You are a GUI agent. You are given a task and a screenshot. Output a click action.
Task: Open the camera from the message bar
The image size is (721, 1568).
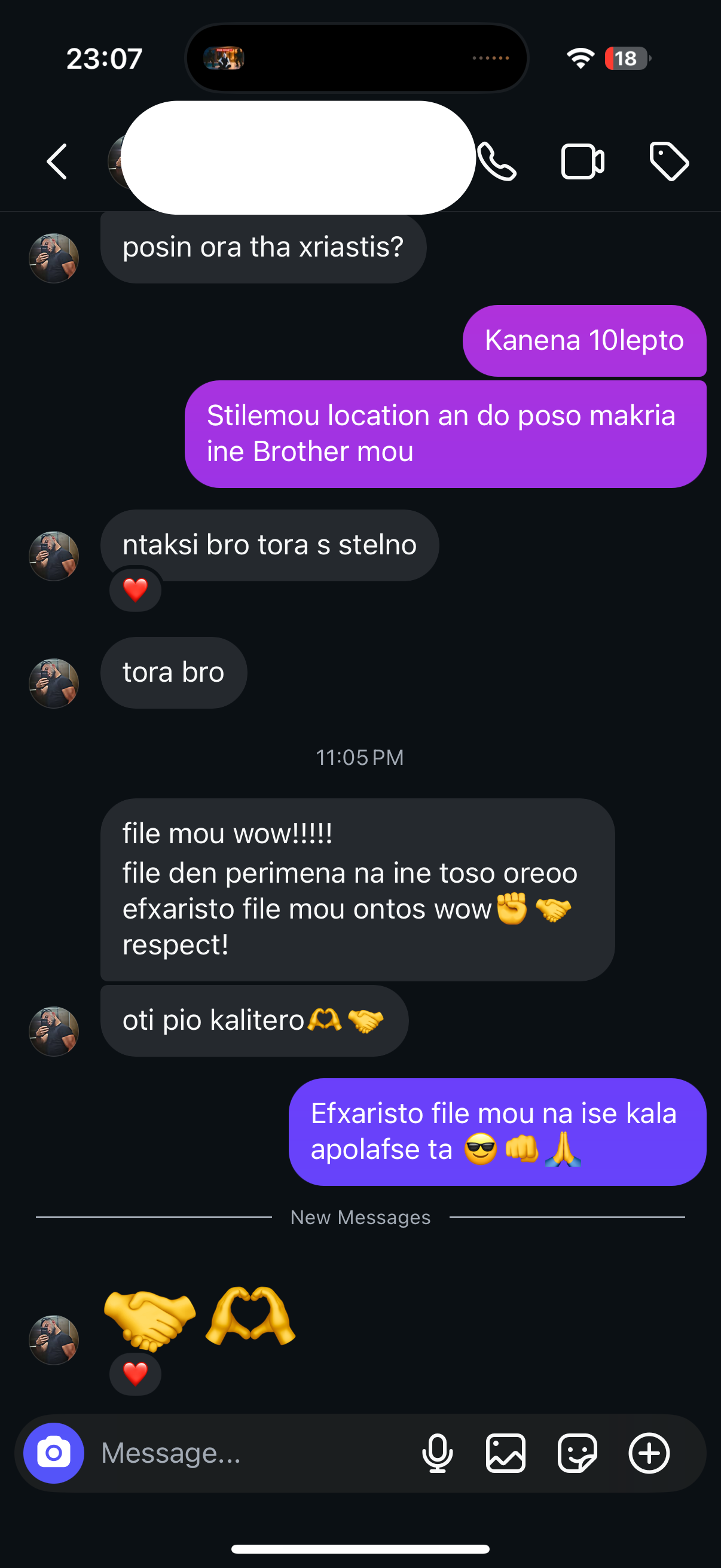point(54,1453)
